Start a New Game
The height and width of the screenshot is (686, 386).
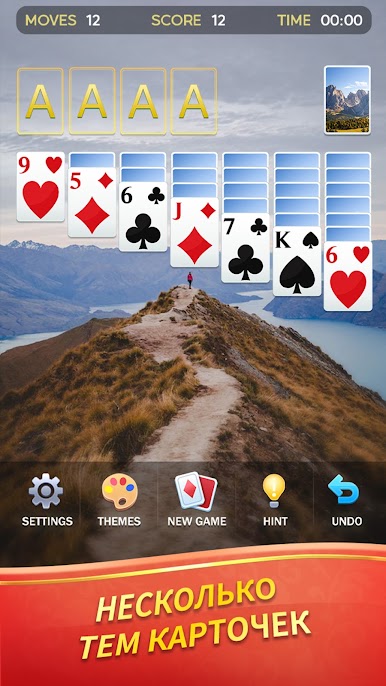197,500
